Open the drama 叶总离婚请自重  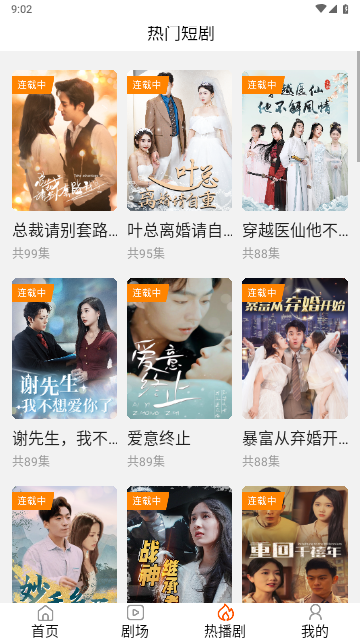click(180, 140)
